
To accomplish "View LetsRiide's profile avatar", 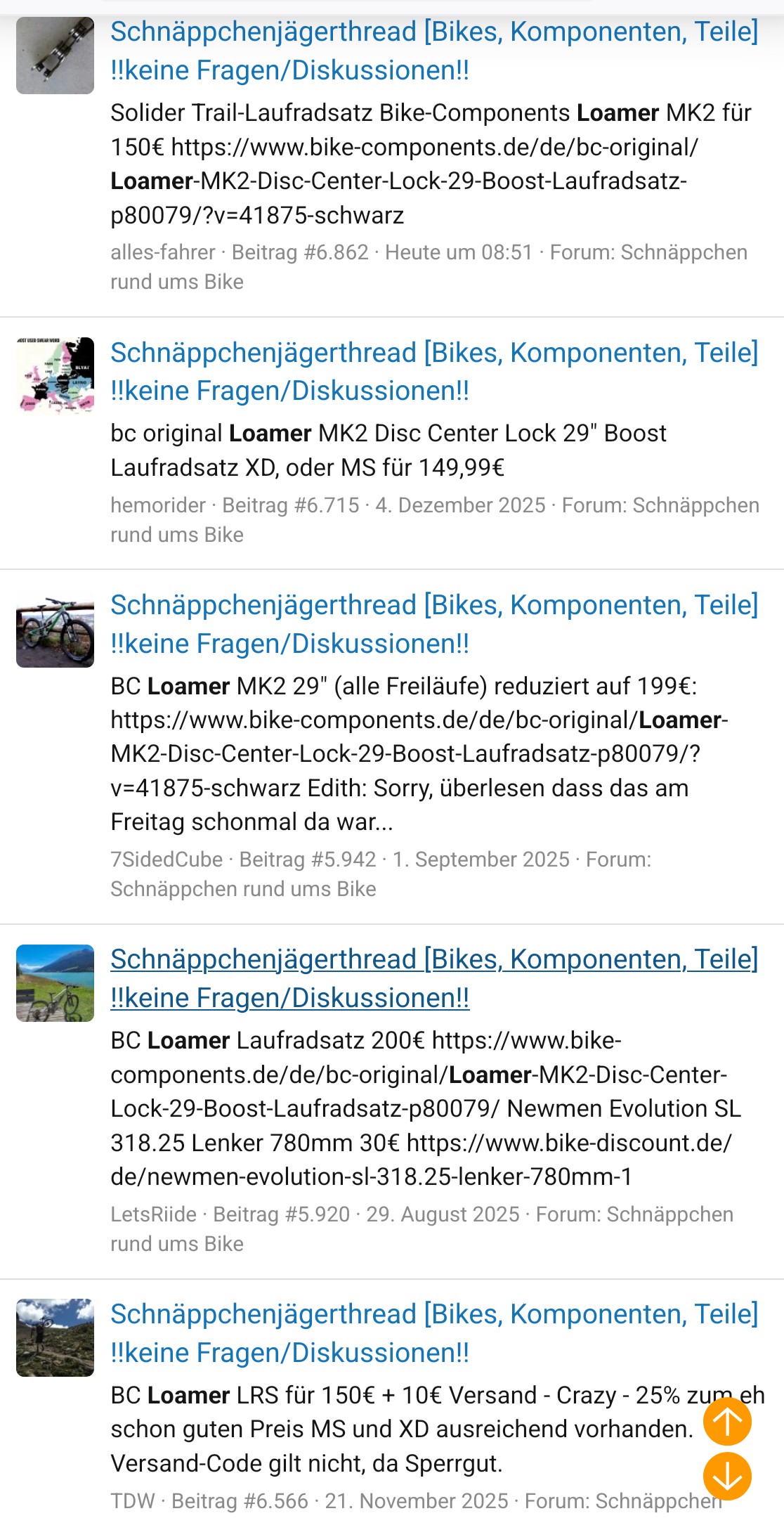I will click(55, 983).
